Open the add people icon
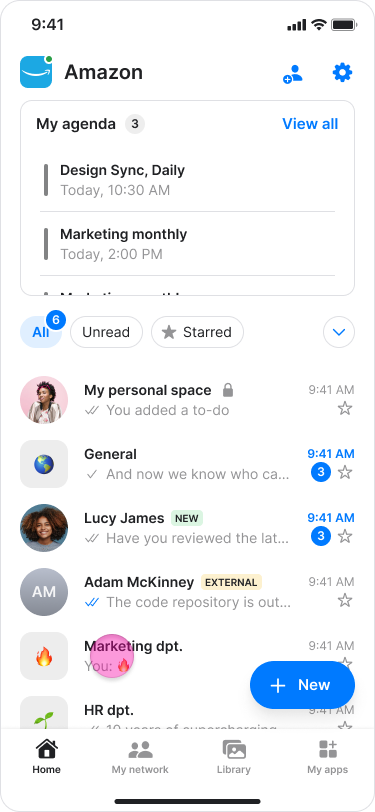 [x=293, y=73]
